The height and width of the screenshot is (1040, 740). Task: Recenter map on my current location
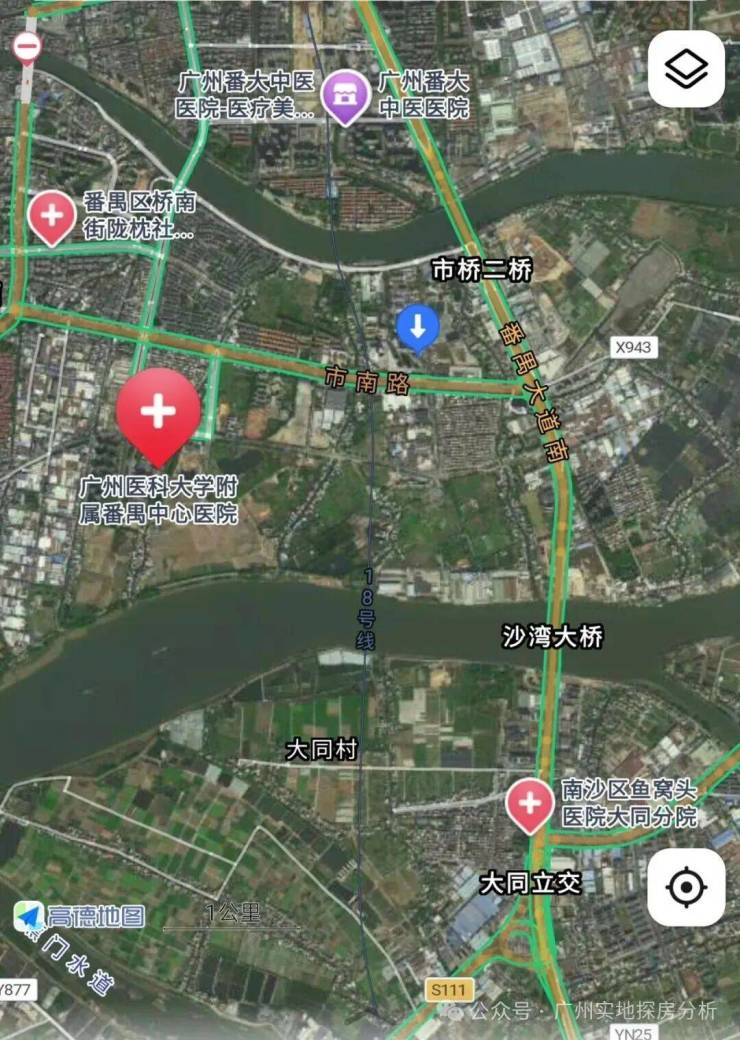tap(686, 887)
